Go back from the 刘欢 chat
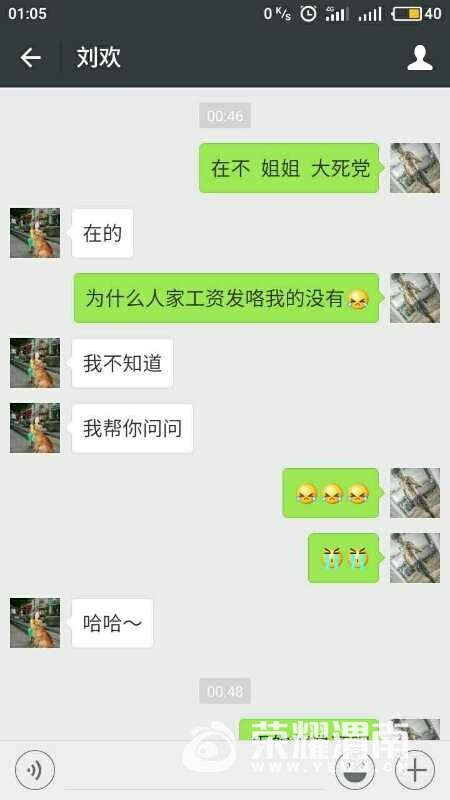Image resolution: width=450 pixels, height=800 pixels. tap(30, 57)
